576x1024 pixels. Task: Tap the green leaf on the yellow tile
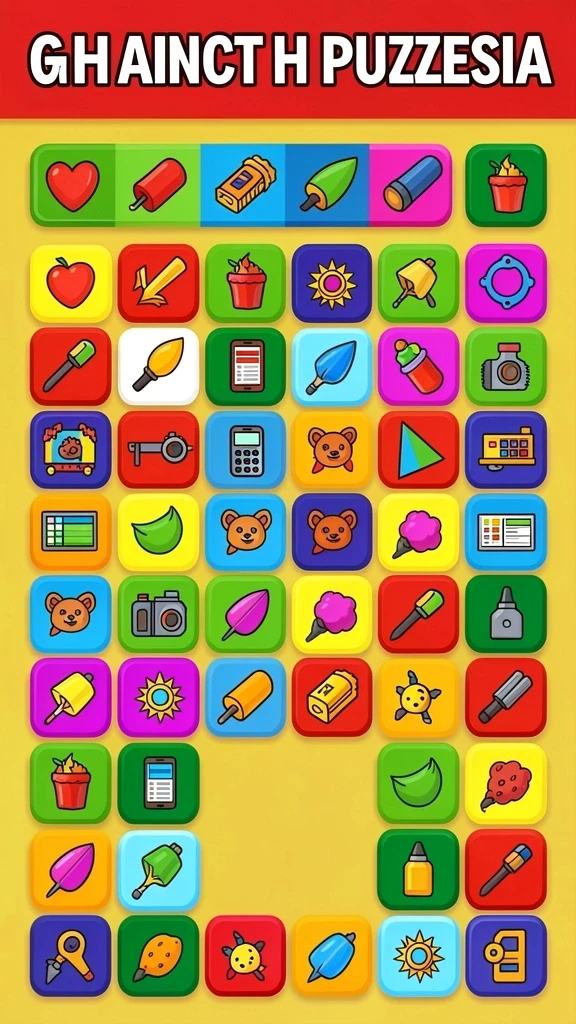158,532
